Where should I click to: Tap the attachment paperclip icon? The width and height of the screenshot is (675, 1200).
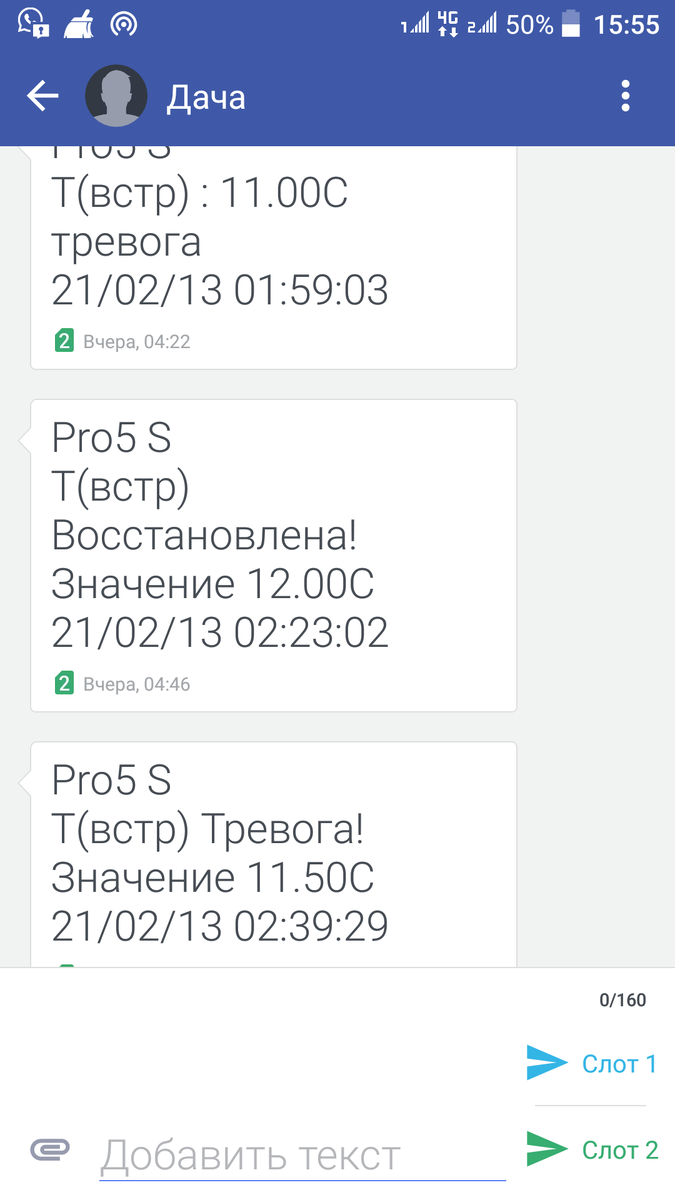tap(49, 1150)
